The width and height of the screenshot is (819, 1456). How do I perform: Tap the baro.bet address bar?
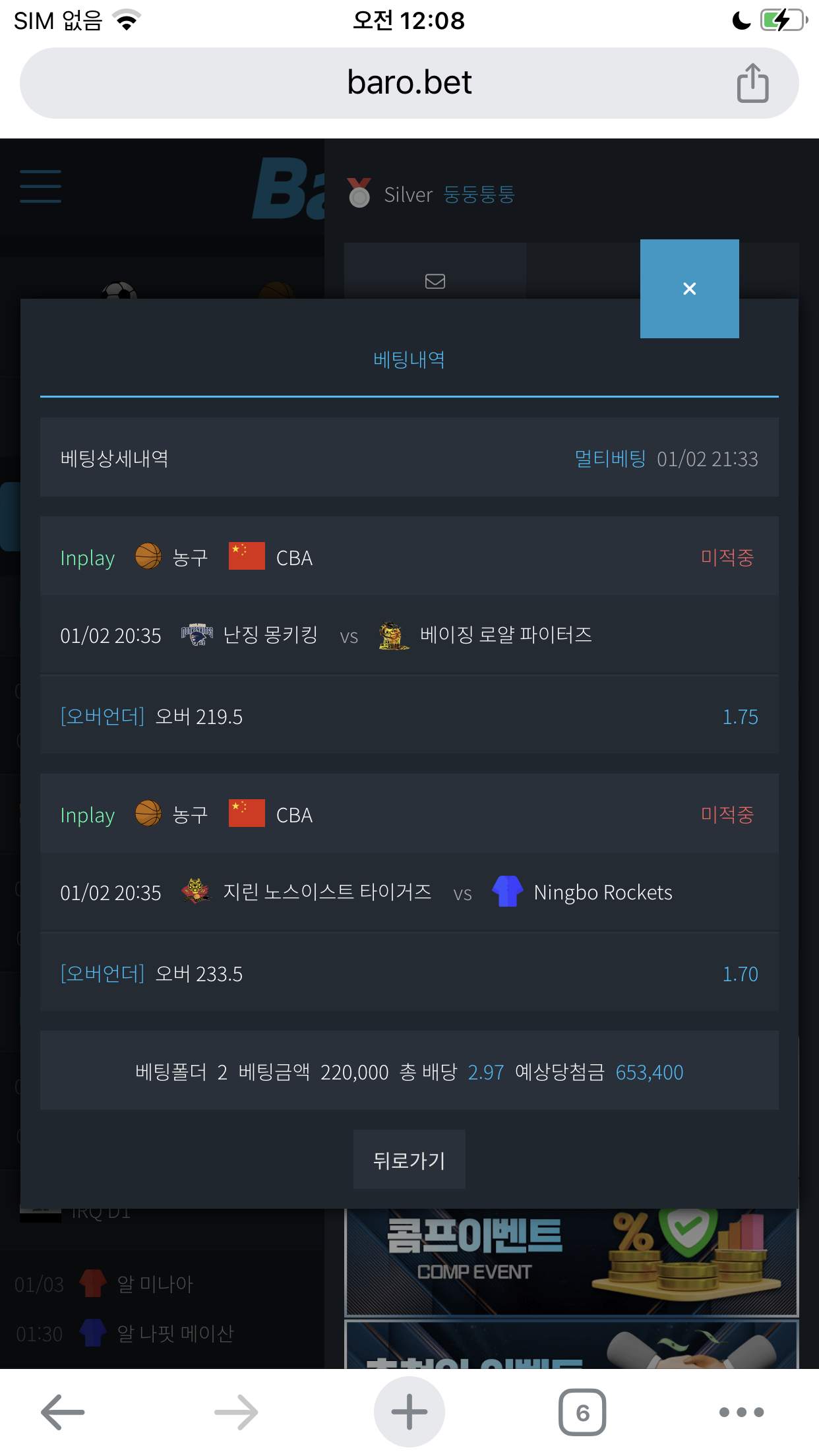coord(409,83)
